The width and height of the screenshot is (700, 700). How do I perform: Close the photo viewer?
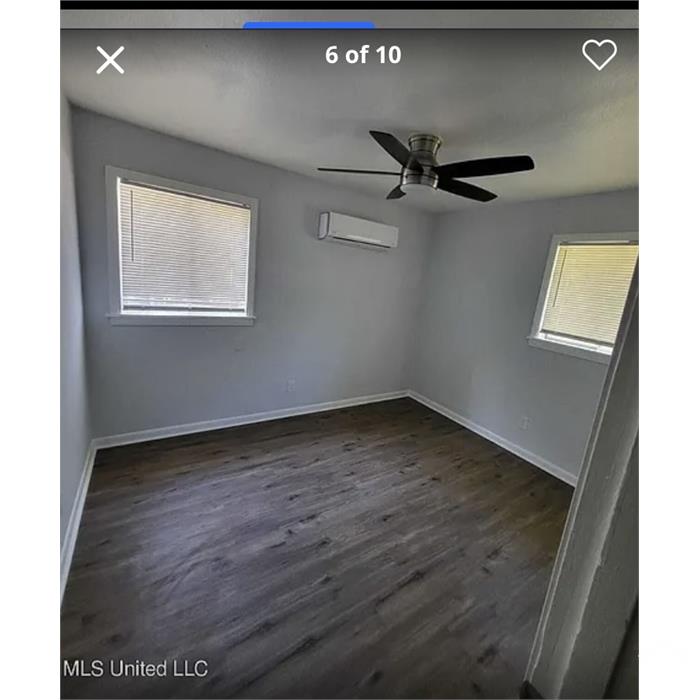point(110,60)
